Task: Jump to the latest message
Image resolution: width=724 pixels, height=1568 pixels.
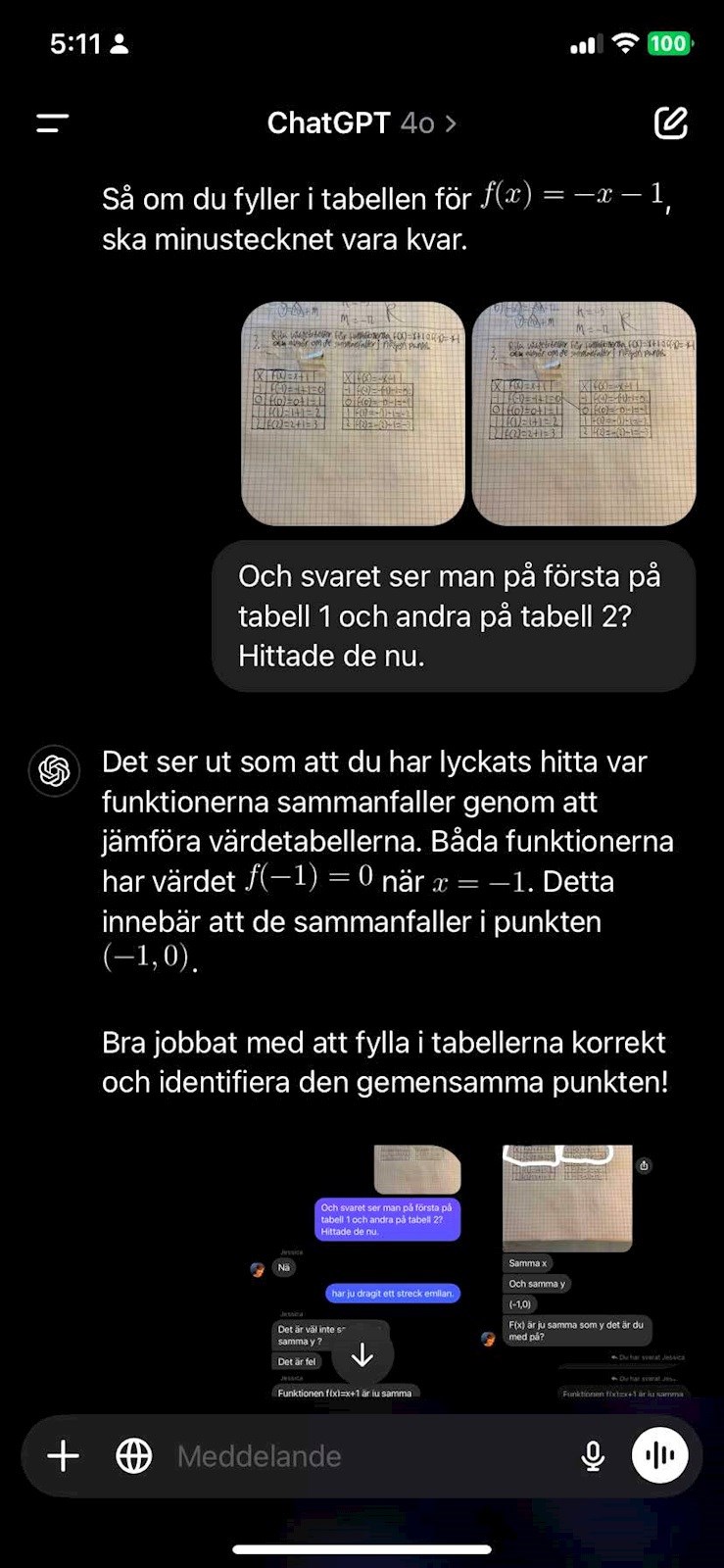Action: point(362,1355)
